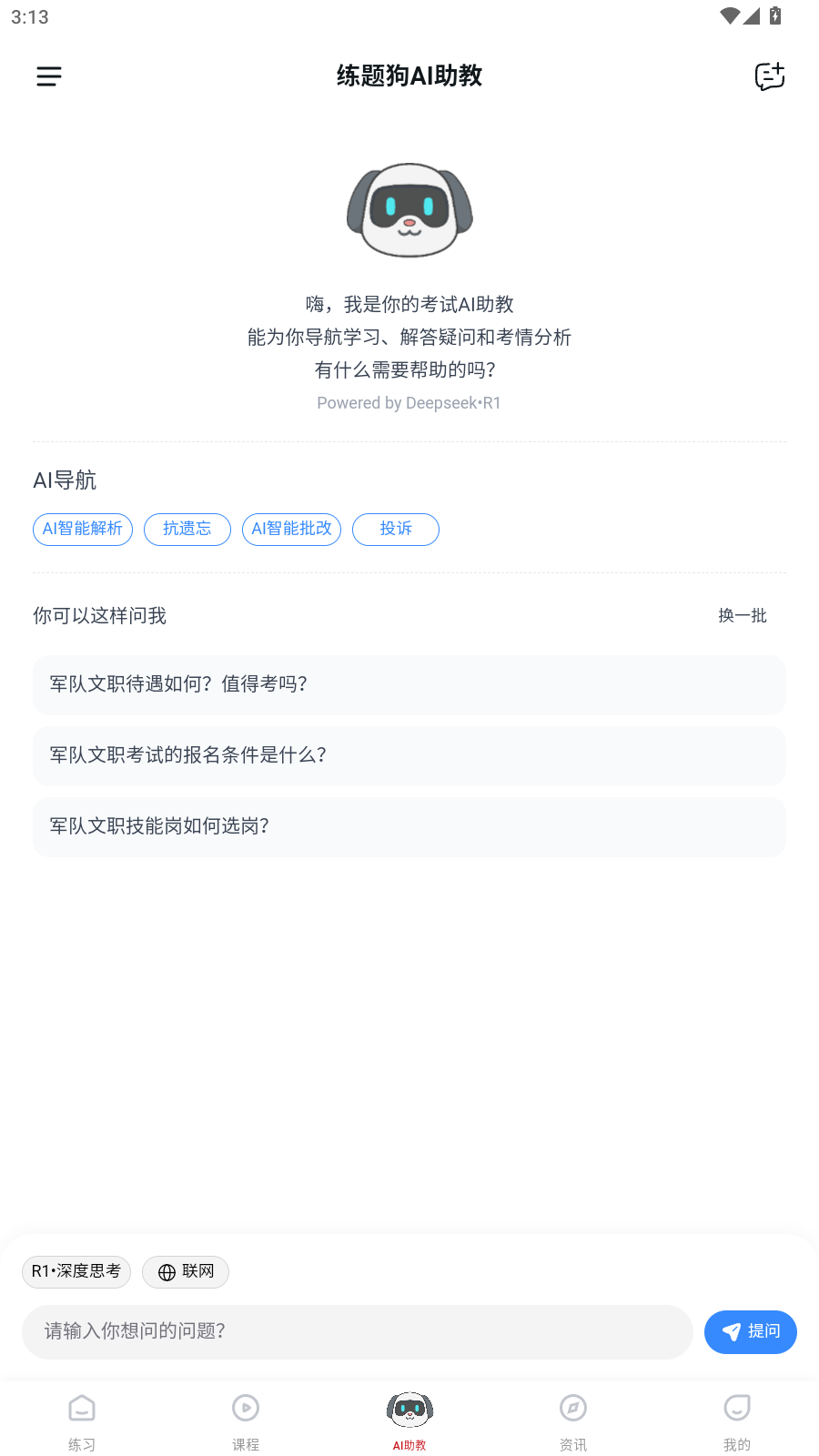Choose the AI智能批改 chip

[291, 529]
